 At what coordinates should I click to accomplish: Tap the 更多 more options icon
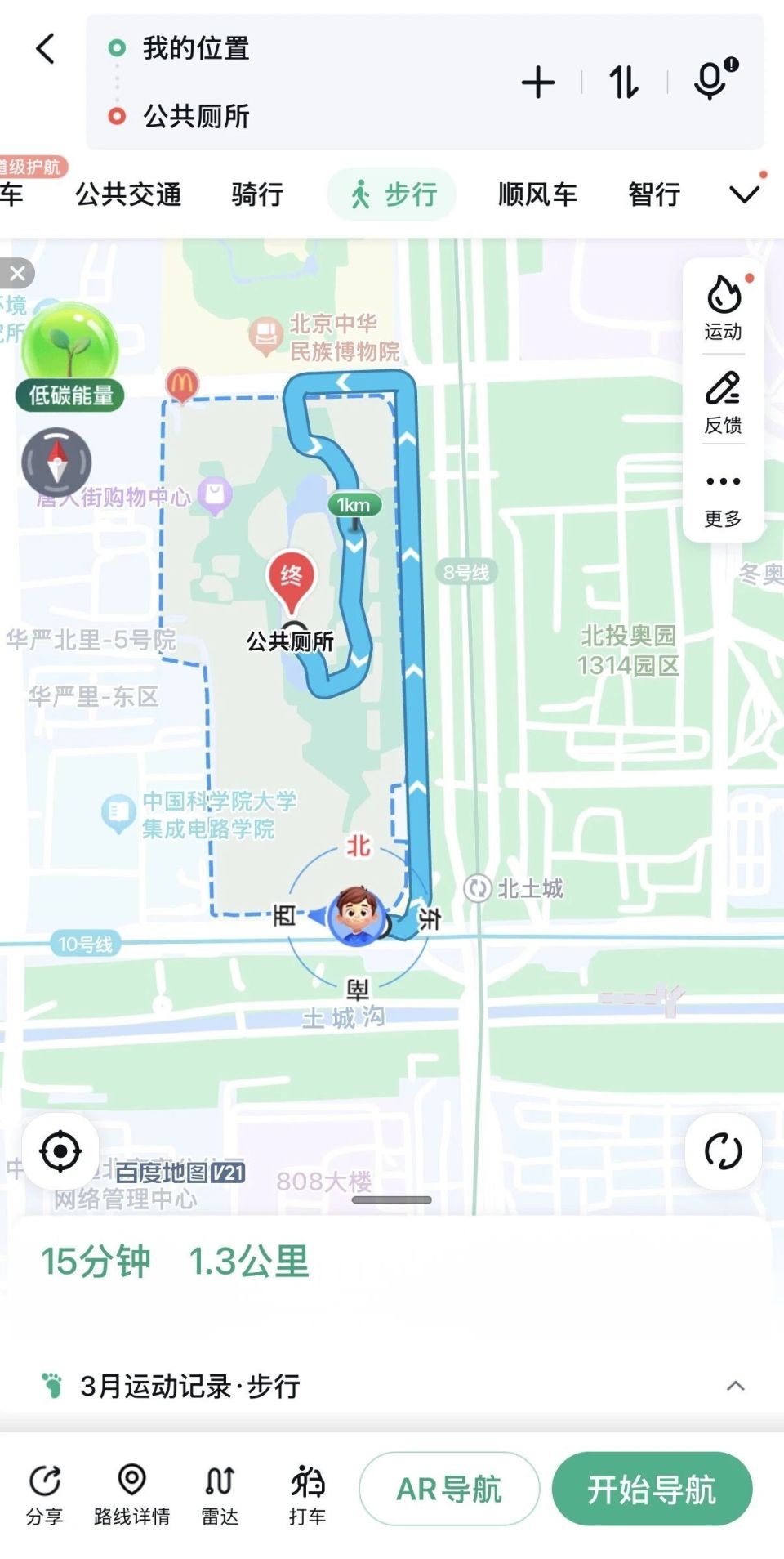(724, 482)
